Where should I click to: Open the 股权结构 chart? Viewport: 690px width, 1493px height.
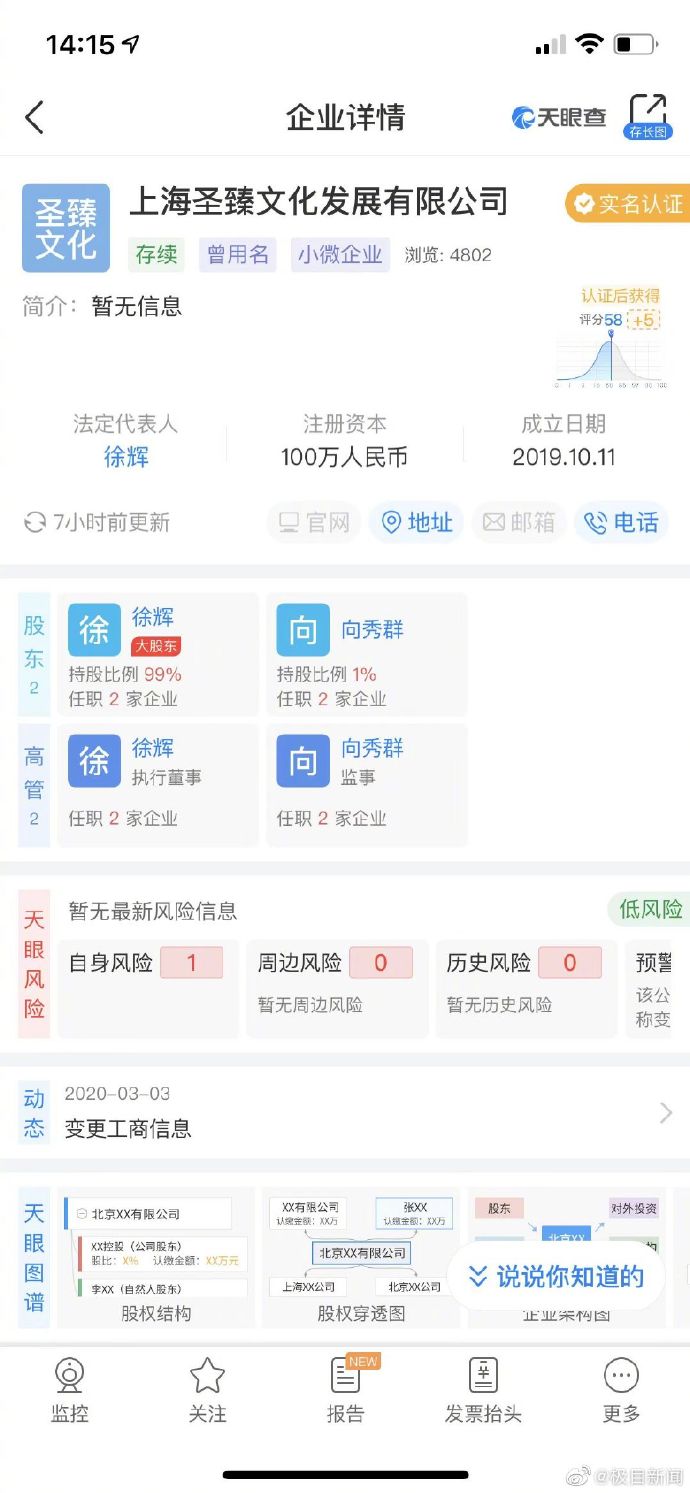[156, 1258]
